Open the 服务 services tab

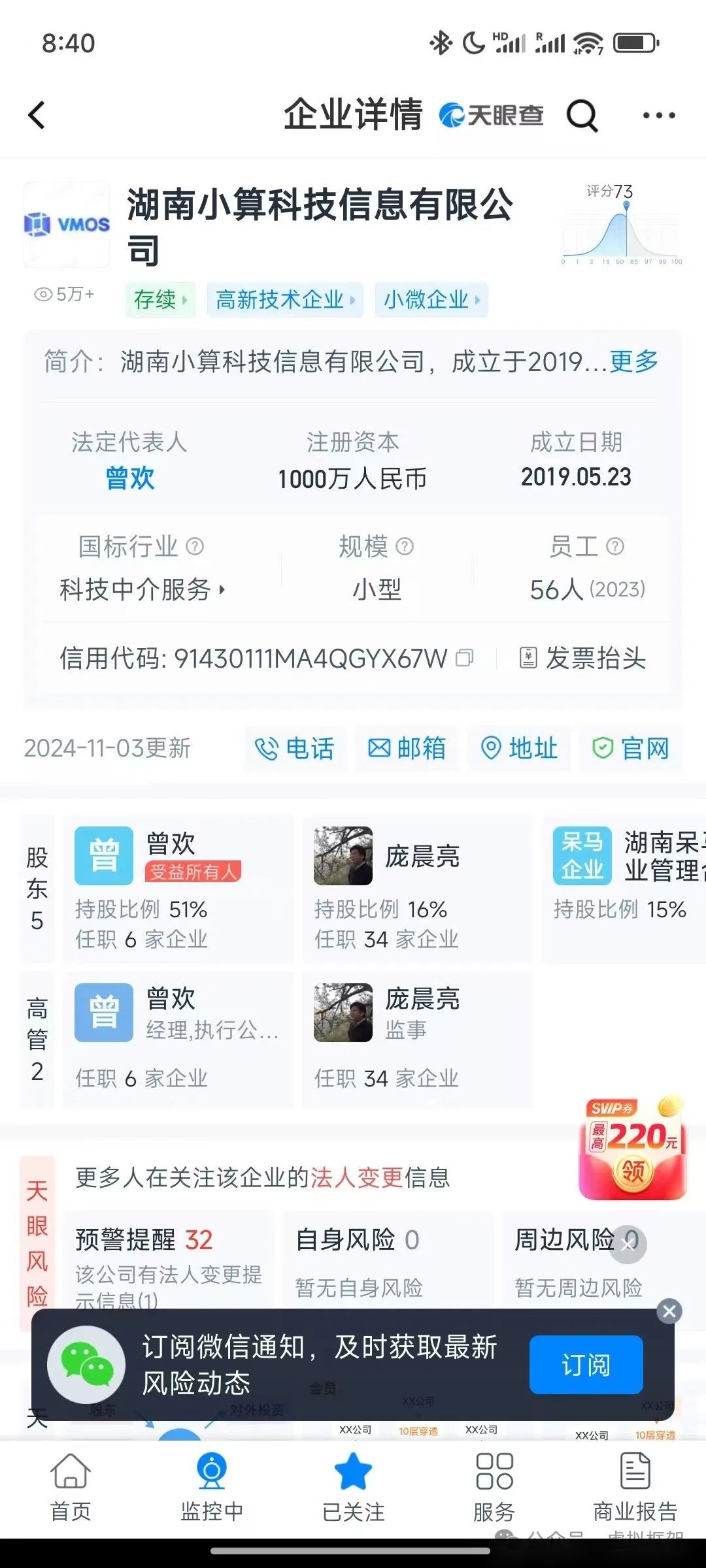point(494,1487)
